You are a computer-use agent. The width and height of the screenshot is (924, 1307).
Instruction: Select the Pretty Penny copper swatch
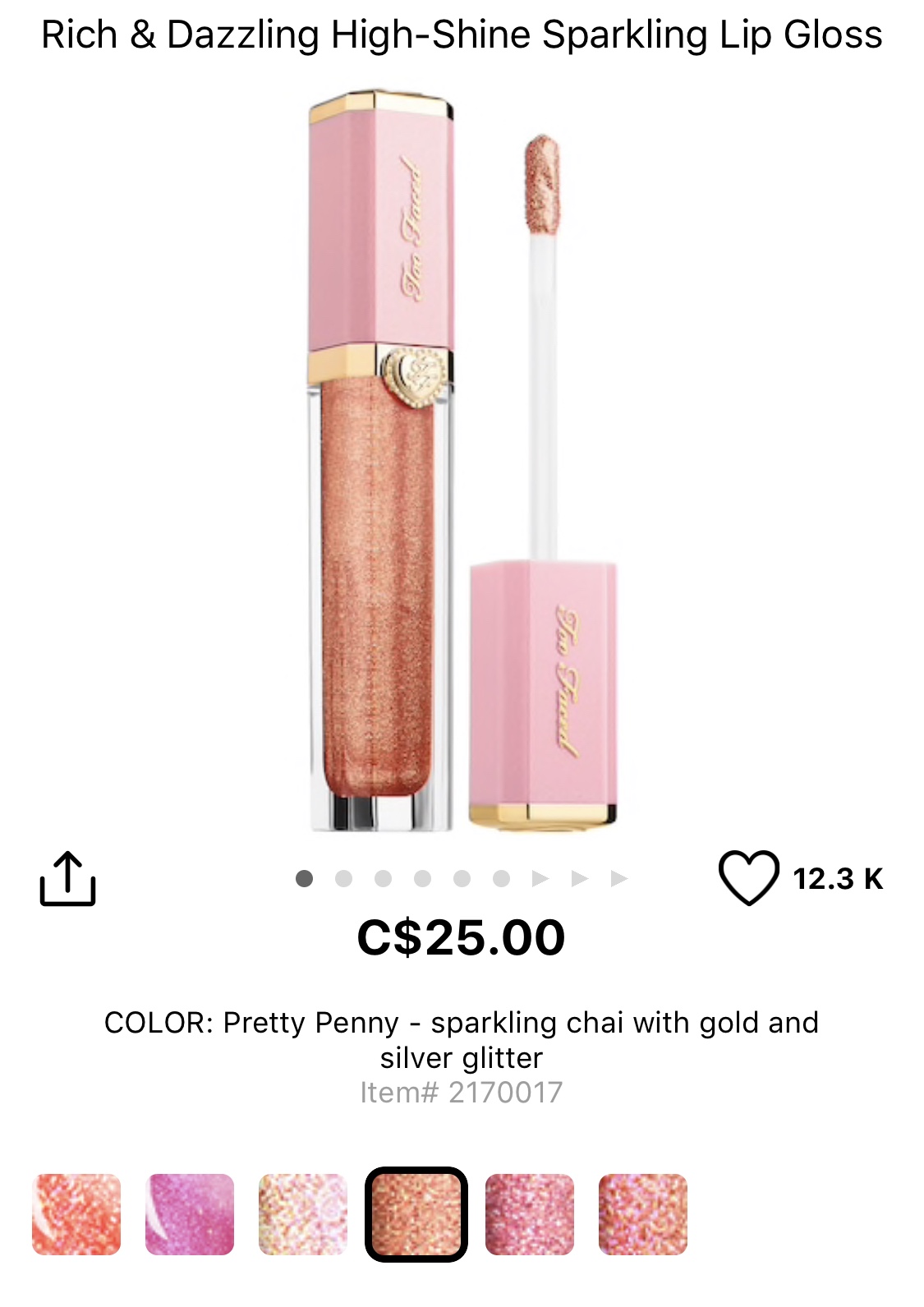tap(416, 1214)
